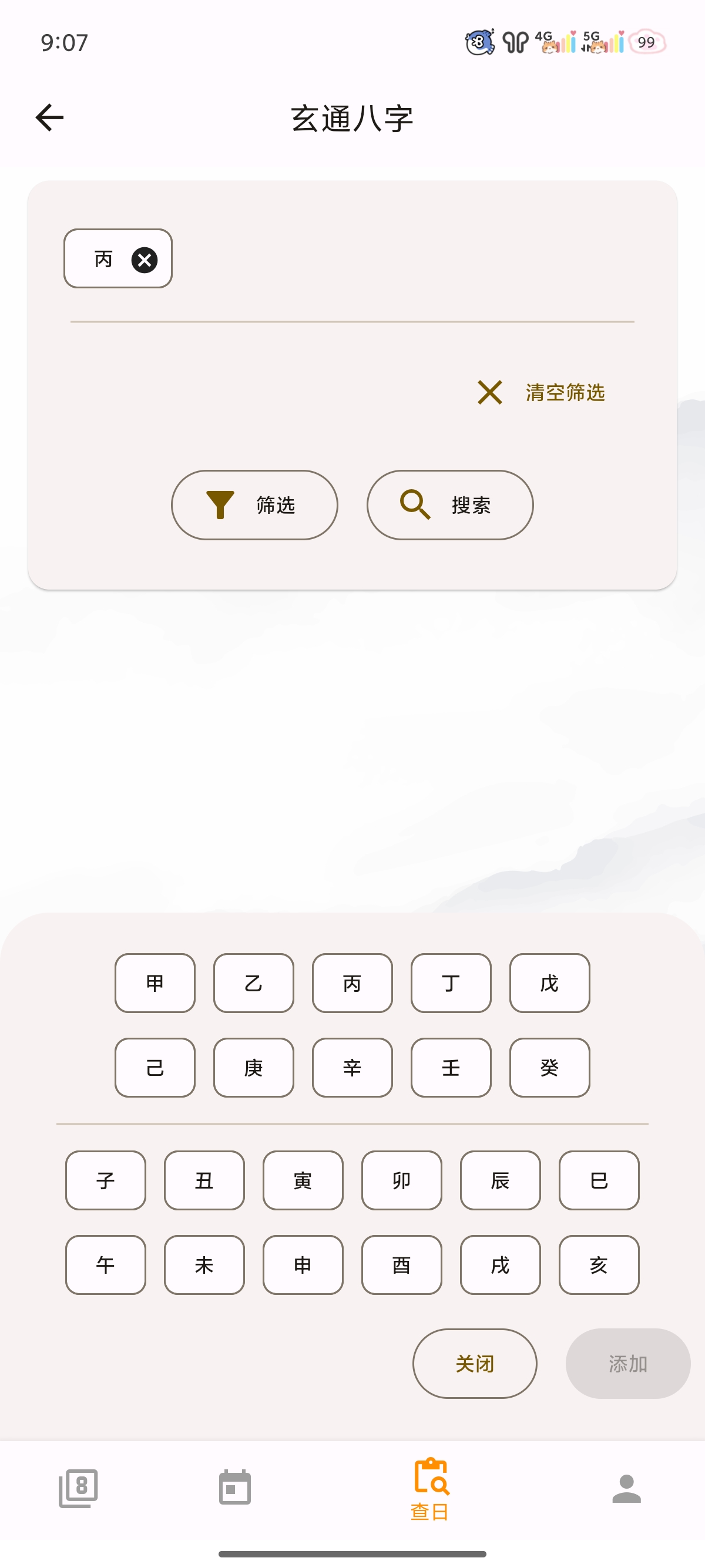Switch to the 查日 tab
Image resolution: width=705 pixels, height=1568 pixels.
[x=431, y=1489]
